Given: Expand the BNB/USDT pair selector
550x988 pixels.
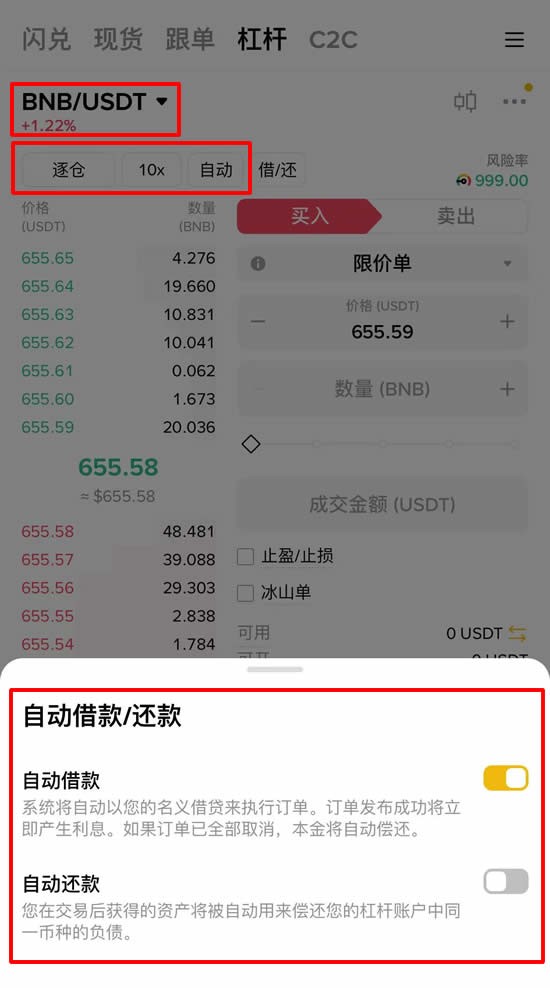Looking at the screenshot, I should [95, 101].
